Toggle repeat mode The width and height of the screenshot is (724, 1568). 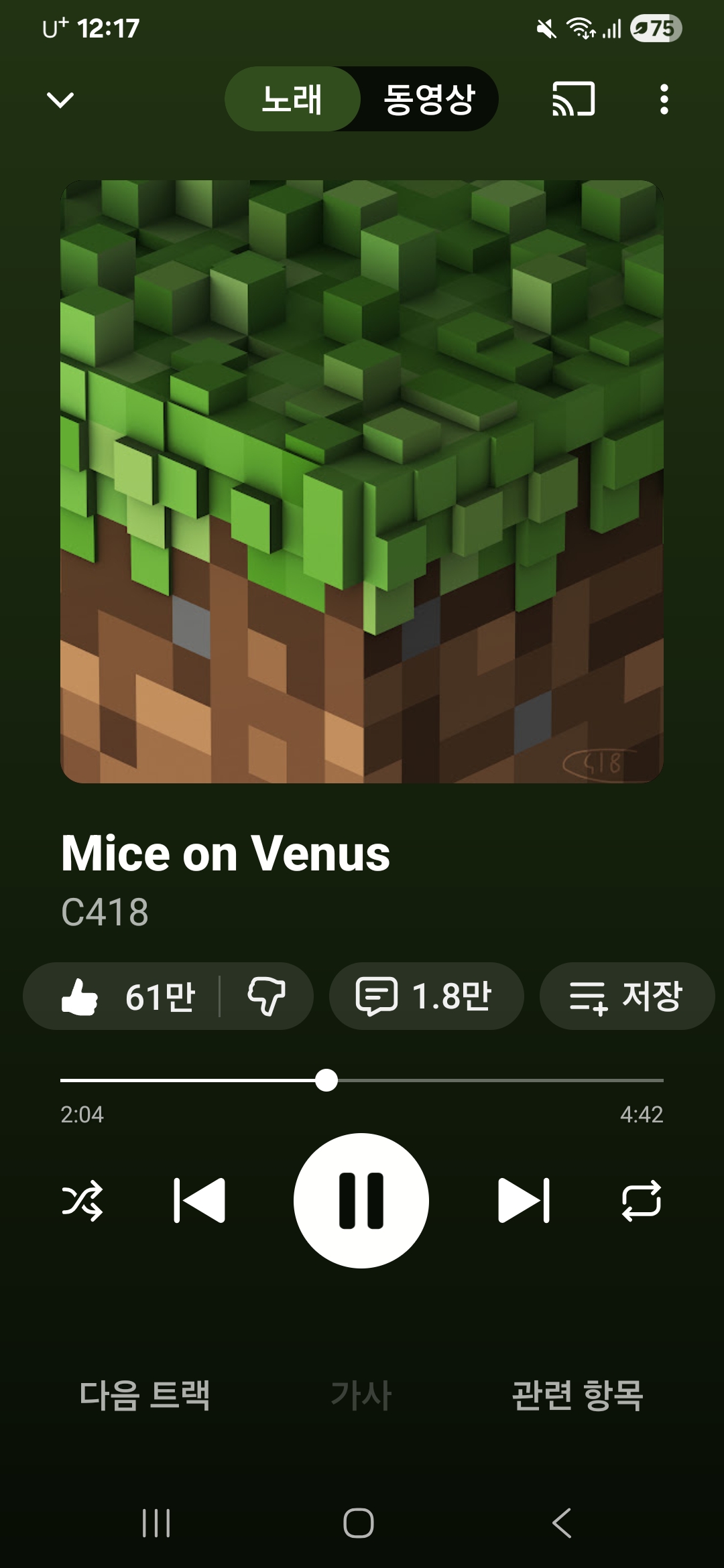pyautogui.click(x=642, y=1200)
